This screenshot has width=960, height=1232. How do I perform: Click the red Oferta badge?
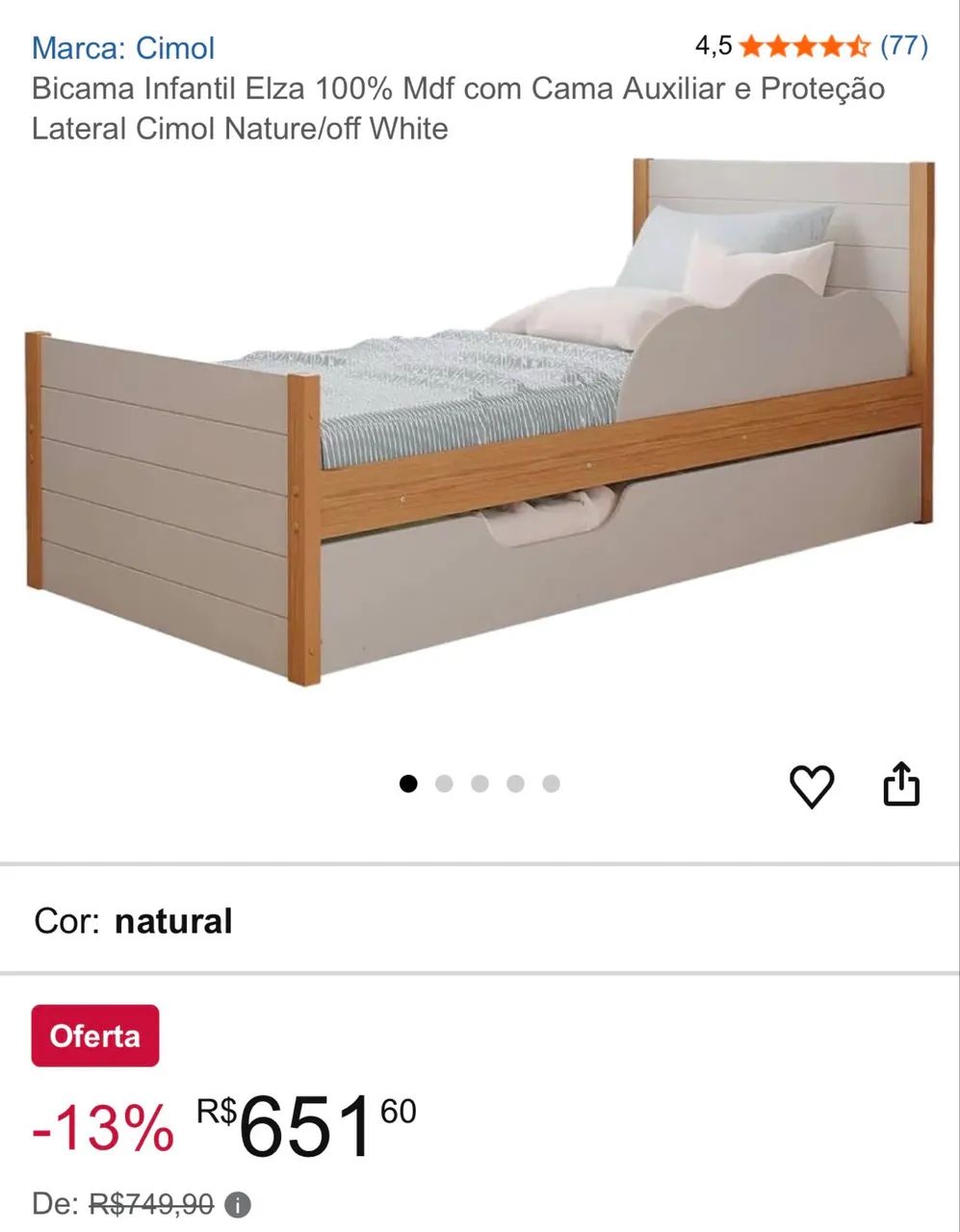(x=94, y=1036)
